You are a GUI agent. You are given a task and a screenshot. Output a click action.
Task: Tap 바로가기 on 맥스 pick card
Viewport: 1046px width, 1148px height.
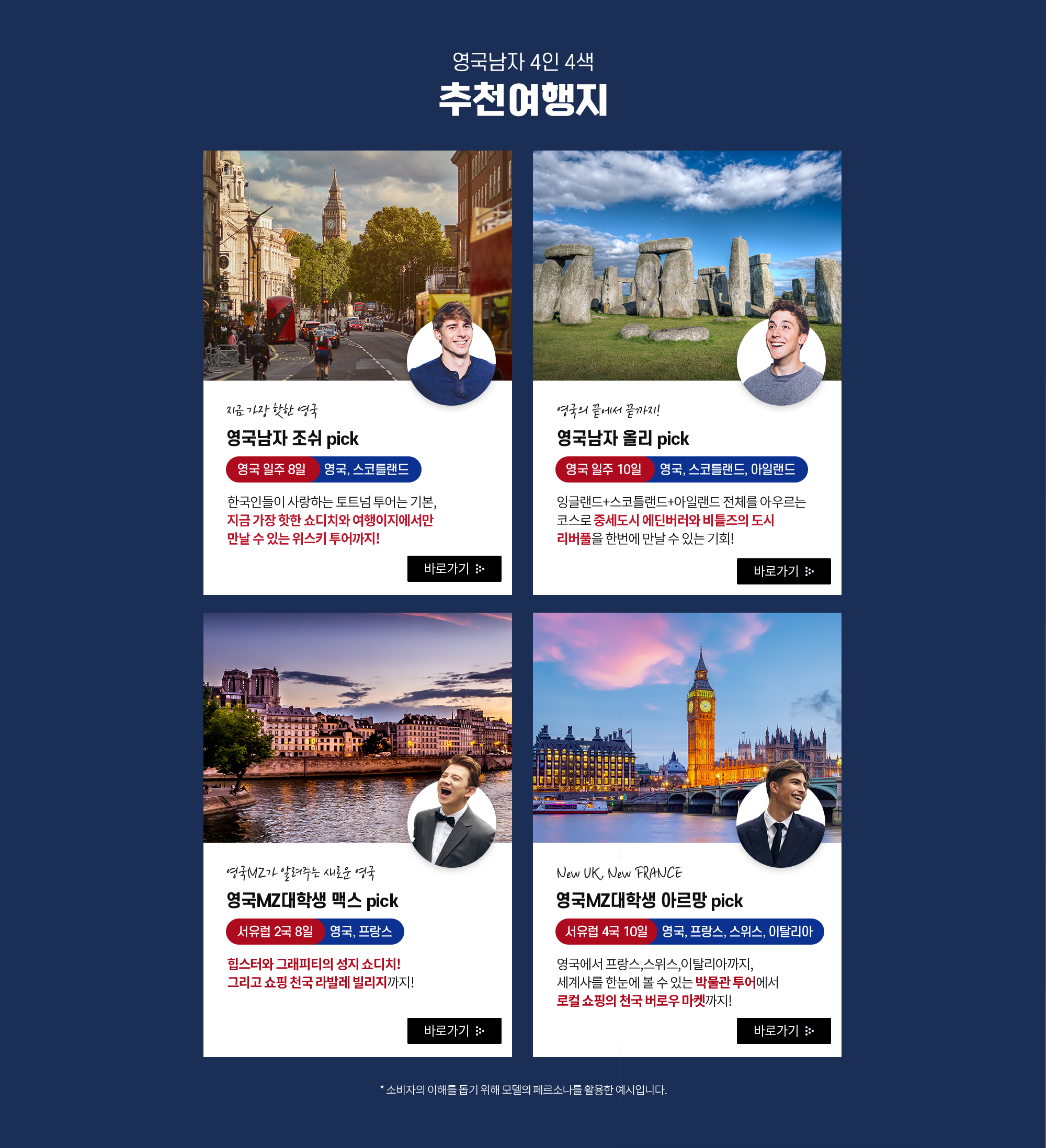453,1030
